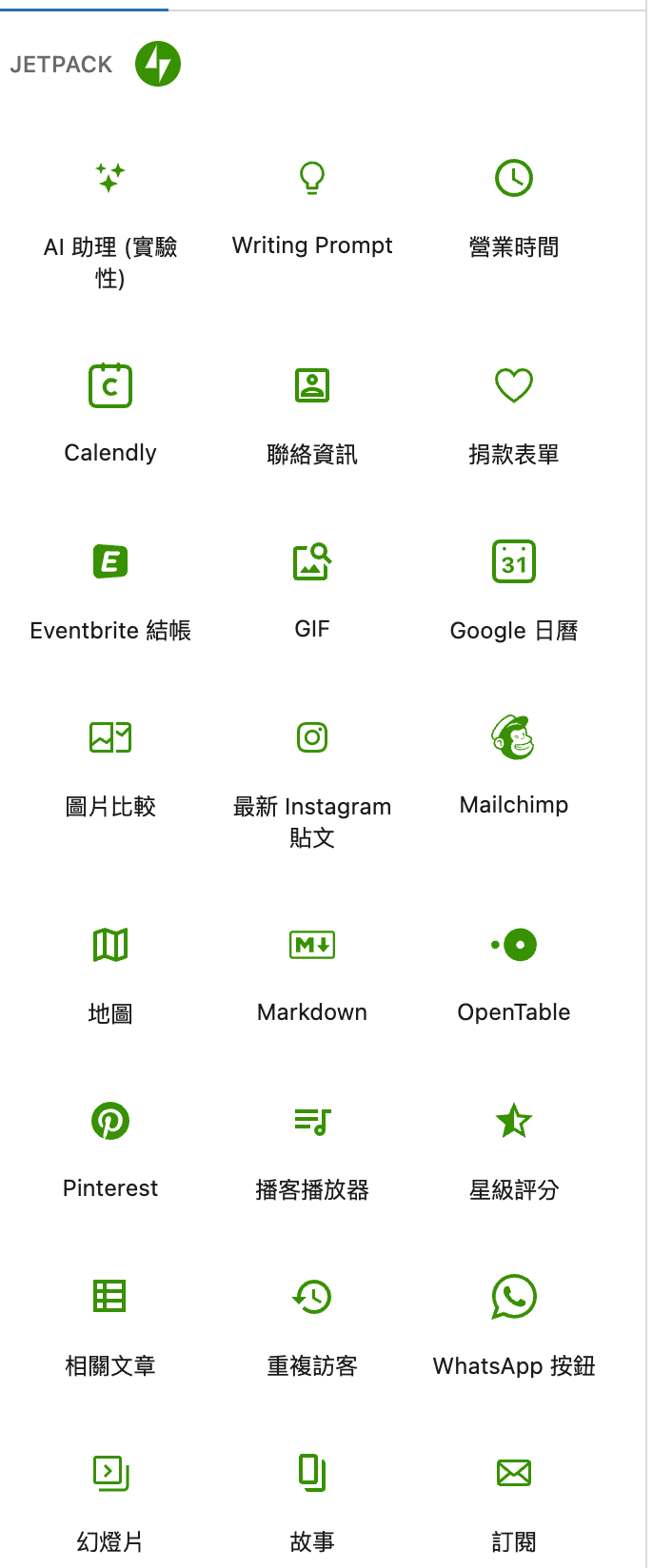Select the OpenTable block
Image resolution: width=653 pixels, height=1568 pixels.
(x=514, y=973)
